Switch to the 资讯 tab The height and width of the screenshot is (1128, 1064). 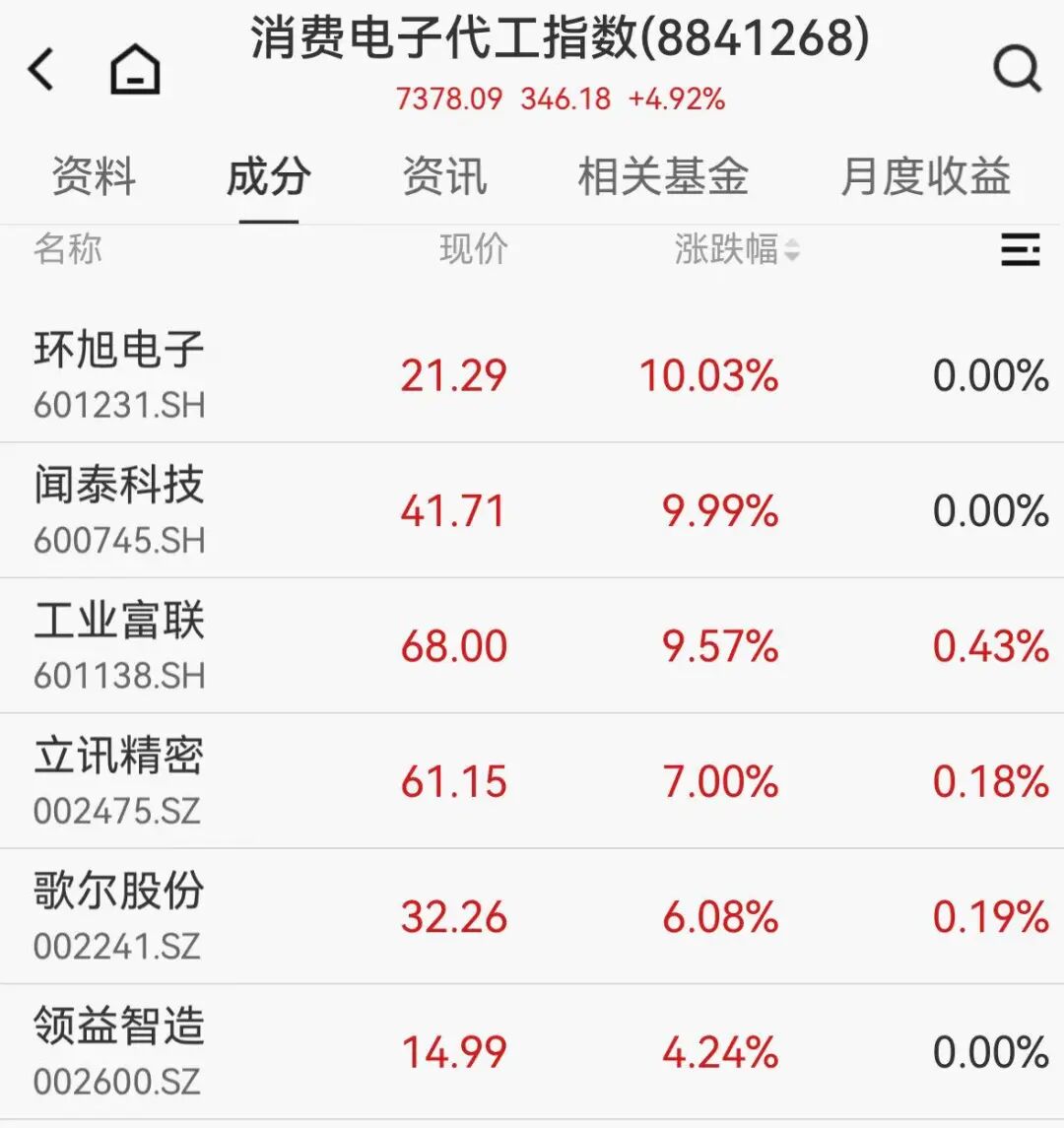tap(444, 177)
